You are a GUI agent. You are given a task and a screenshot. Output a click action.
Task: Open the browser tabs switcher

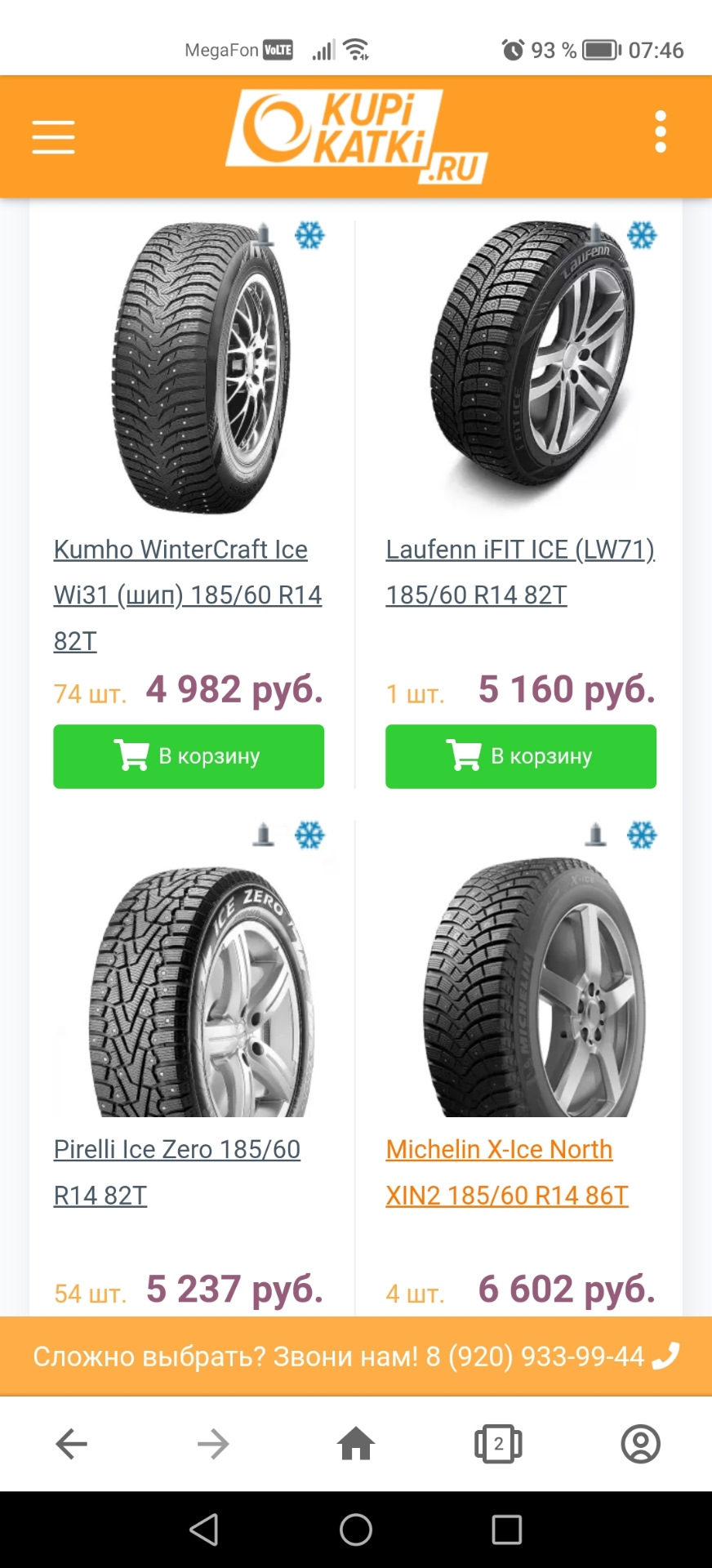(x=498, y=1444)
